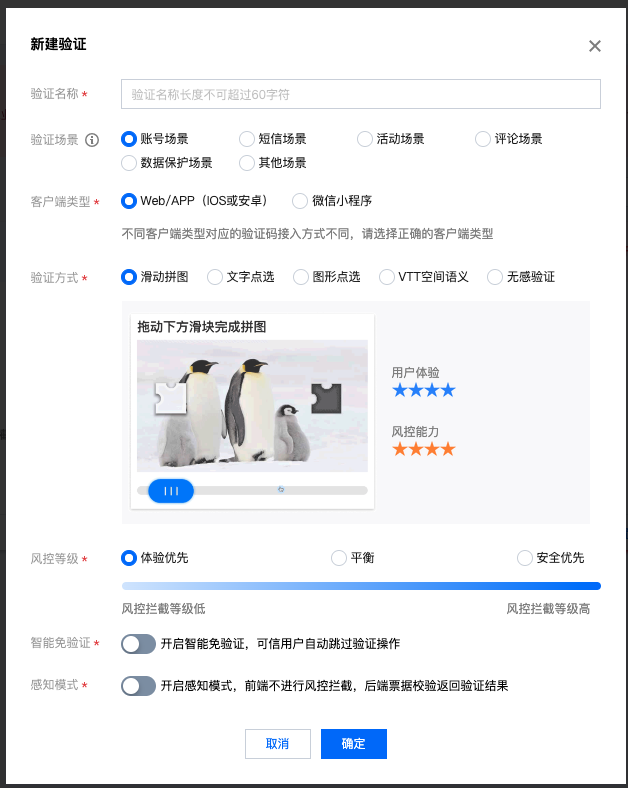Image resolution: width=628 pixels, height=788 pixels.
Task: Open the 验证场景 info icon
Action: 93,140
